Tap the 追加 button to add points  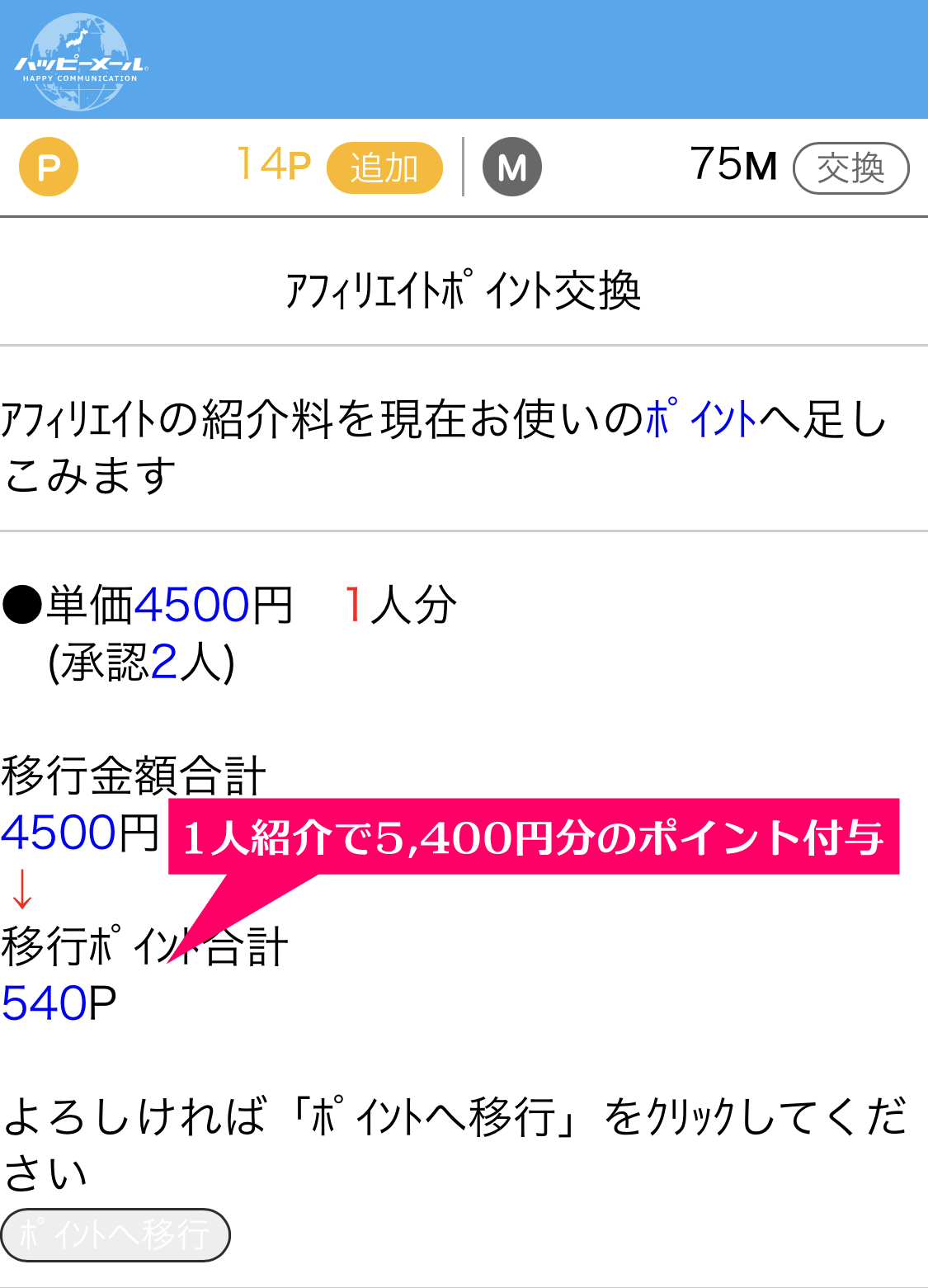tap(384, 167)
